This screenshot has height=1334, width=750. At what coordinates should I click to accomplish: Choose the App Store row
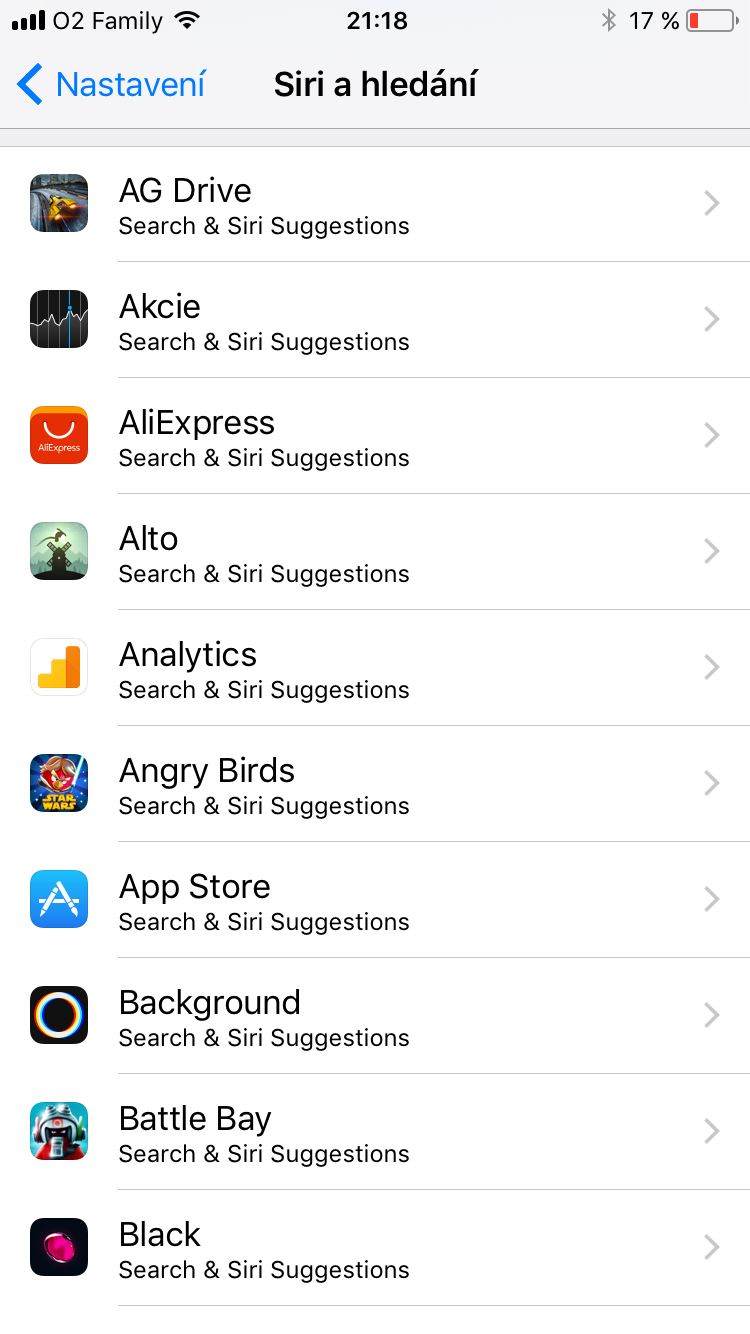(x=375, y=901)
